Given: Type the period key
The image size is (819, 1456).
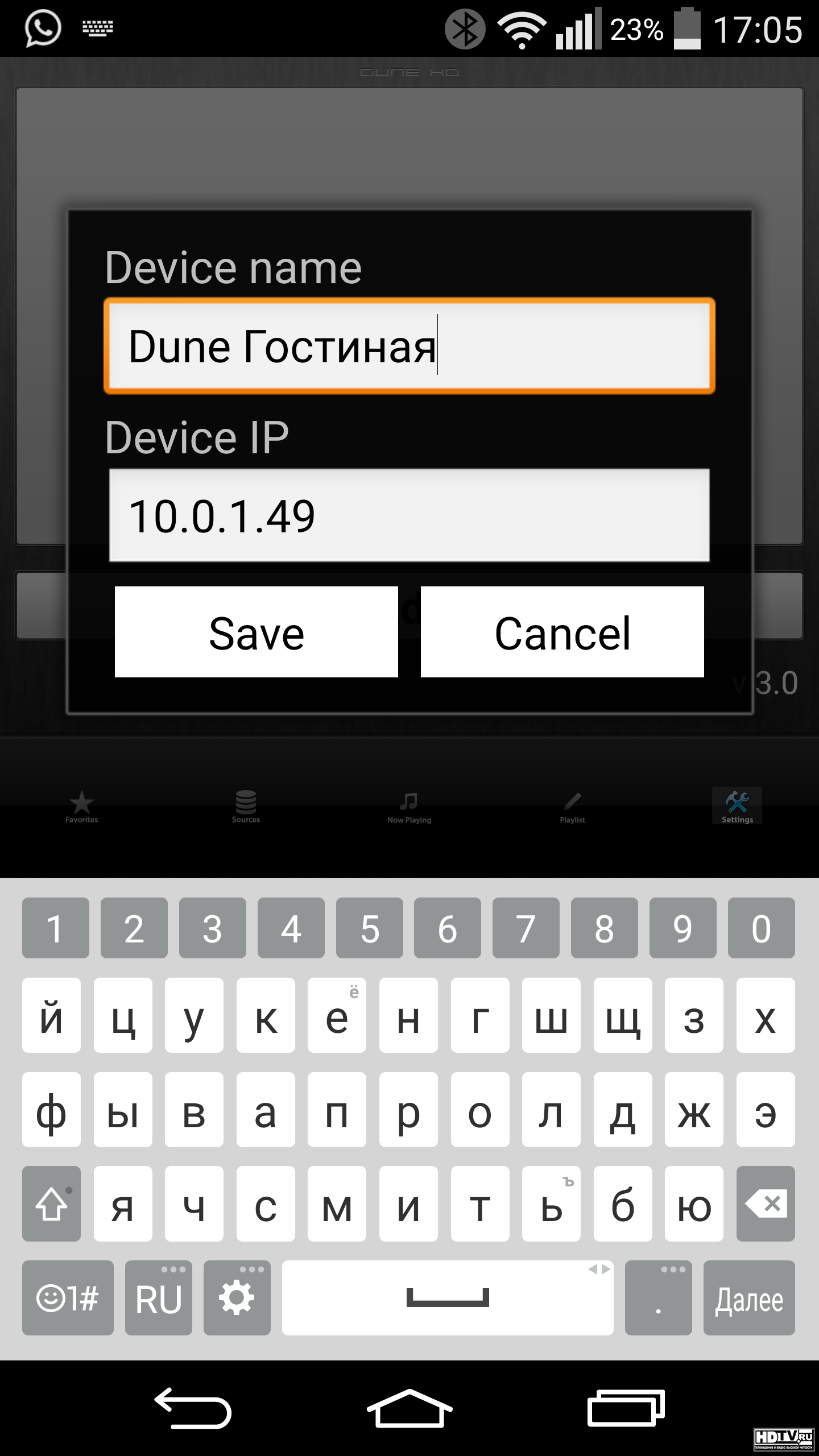Looking at the screenshot, I should point(659,1298).
